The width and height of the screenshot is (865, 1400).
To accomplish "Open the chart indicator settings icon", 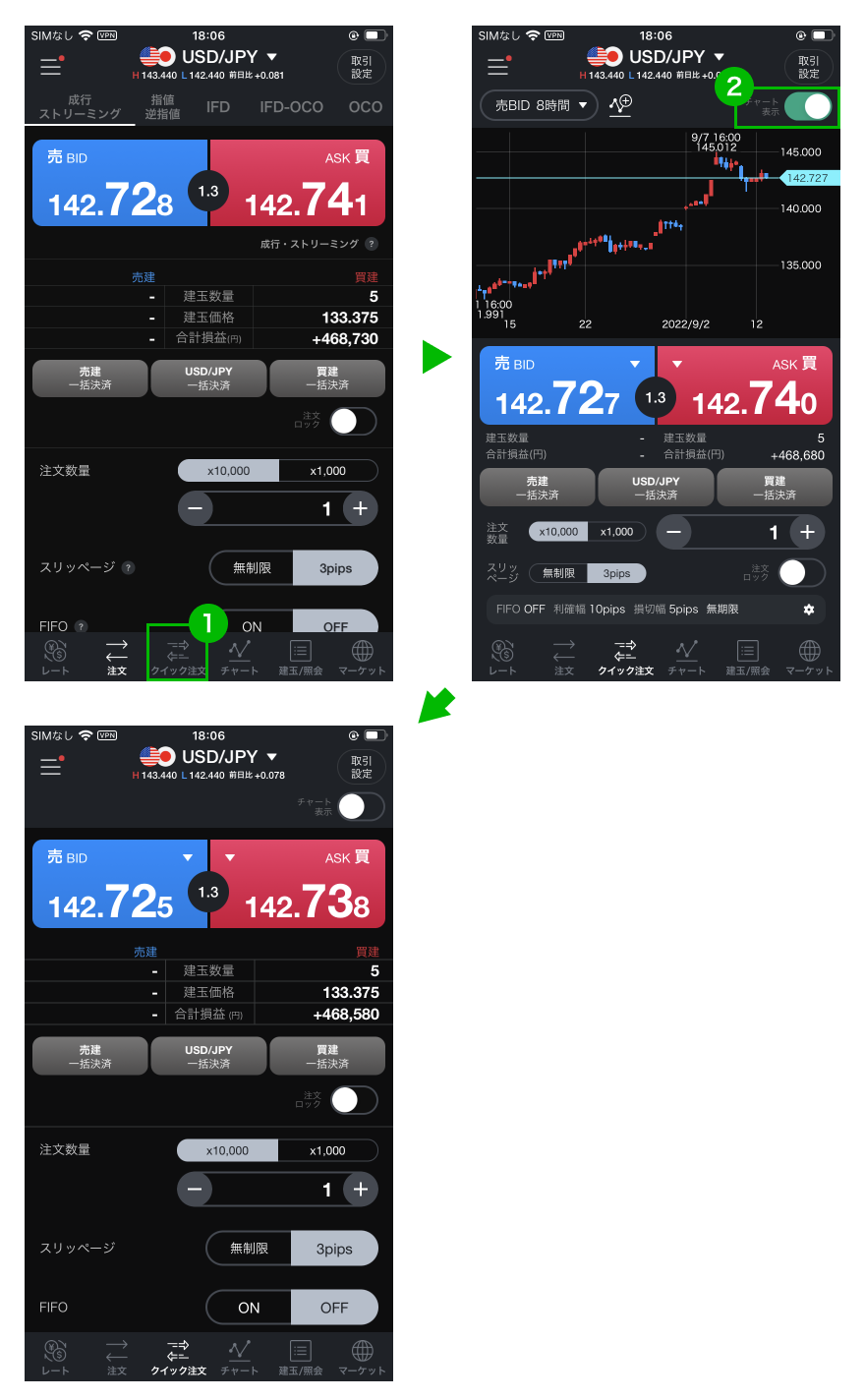I will [x=621, y=103].
